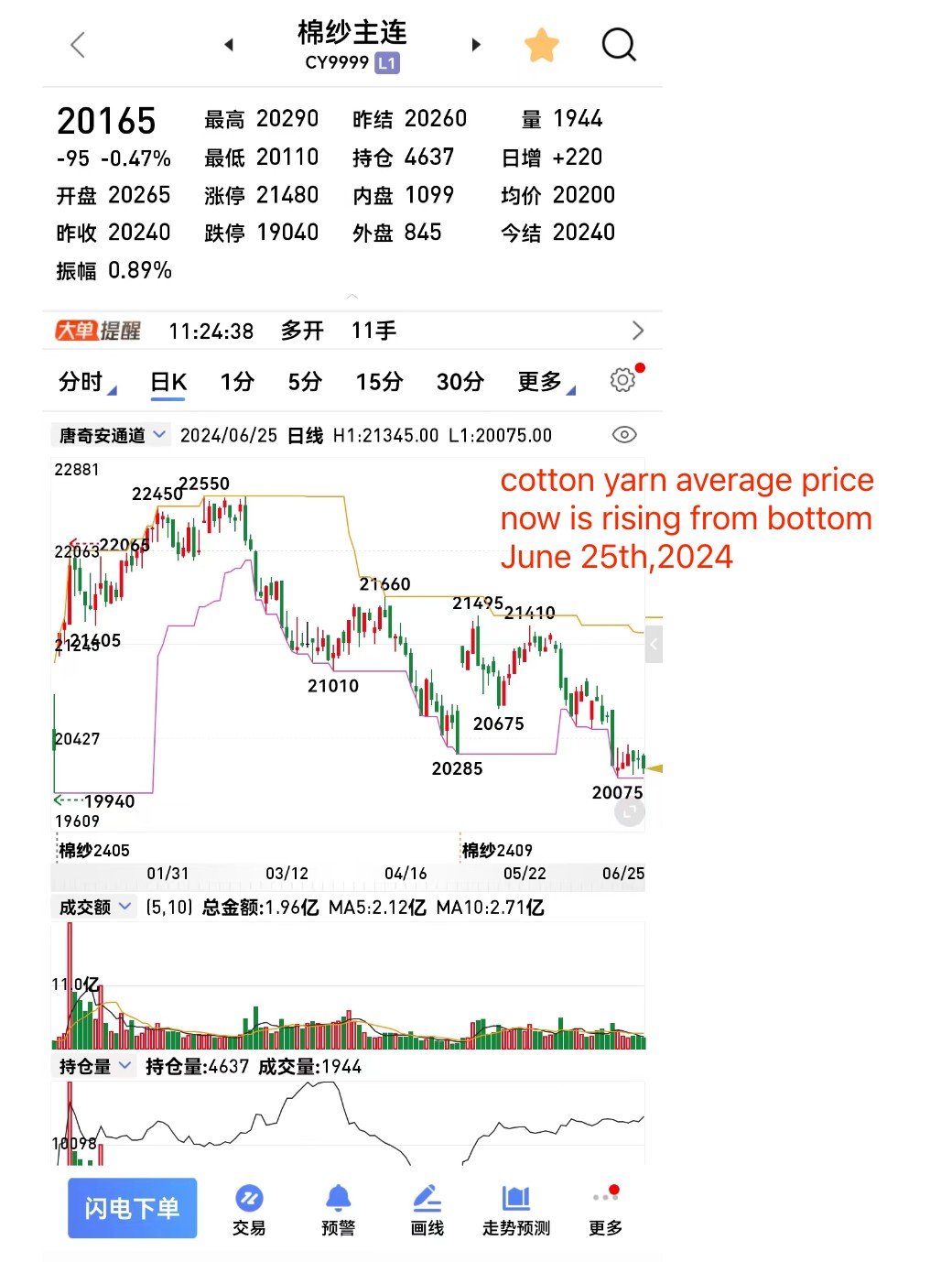Screen dimensions: 952x1262
Task: Open the 走势预测 trend forecast tool
Action: pos(516,1209)
